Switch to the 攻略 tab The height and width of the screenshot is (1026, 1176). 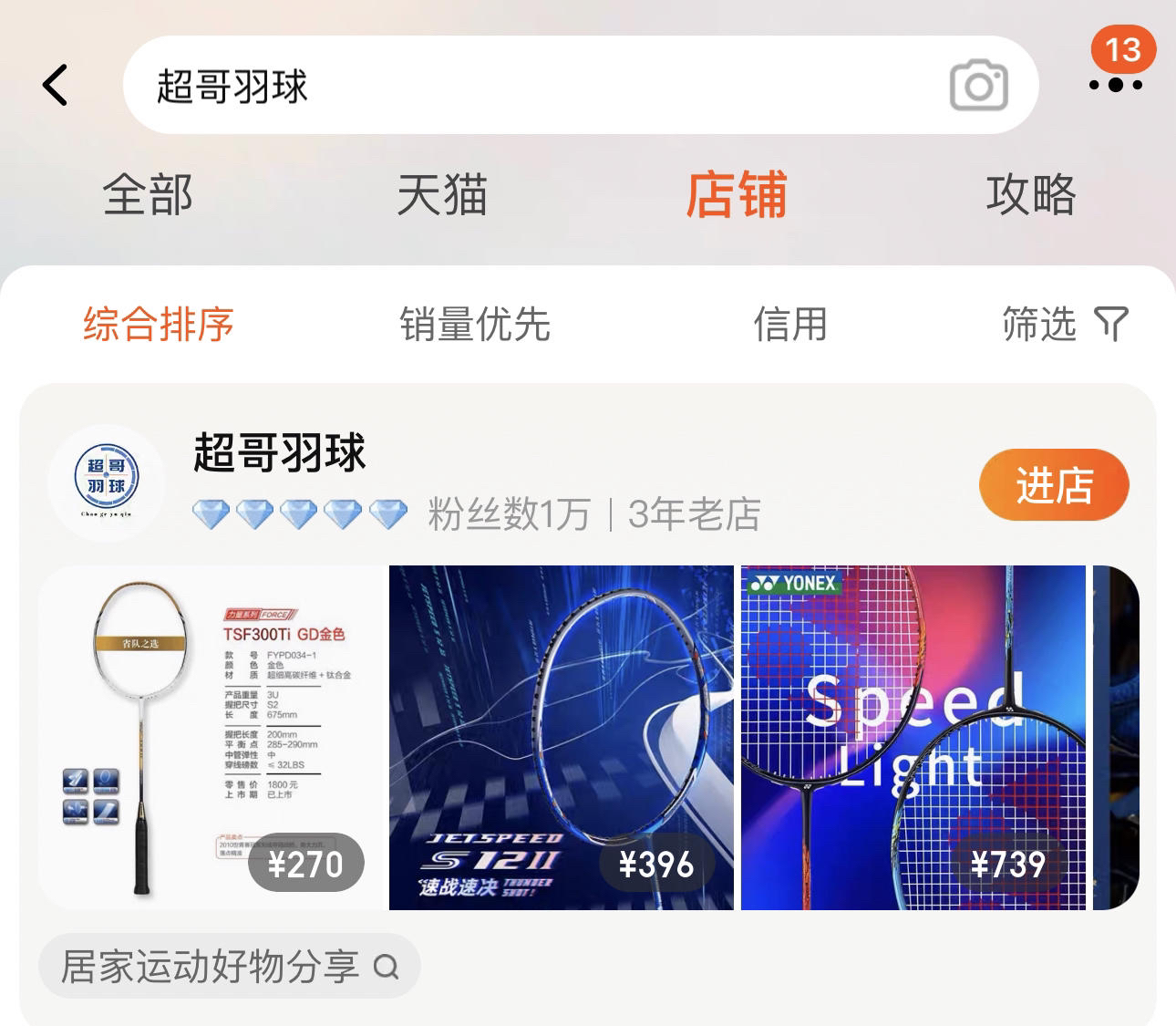[x=1030, y=195]
